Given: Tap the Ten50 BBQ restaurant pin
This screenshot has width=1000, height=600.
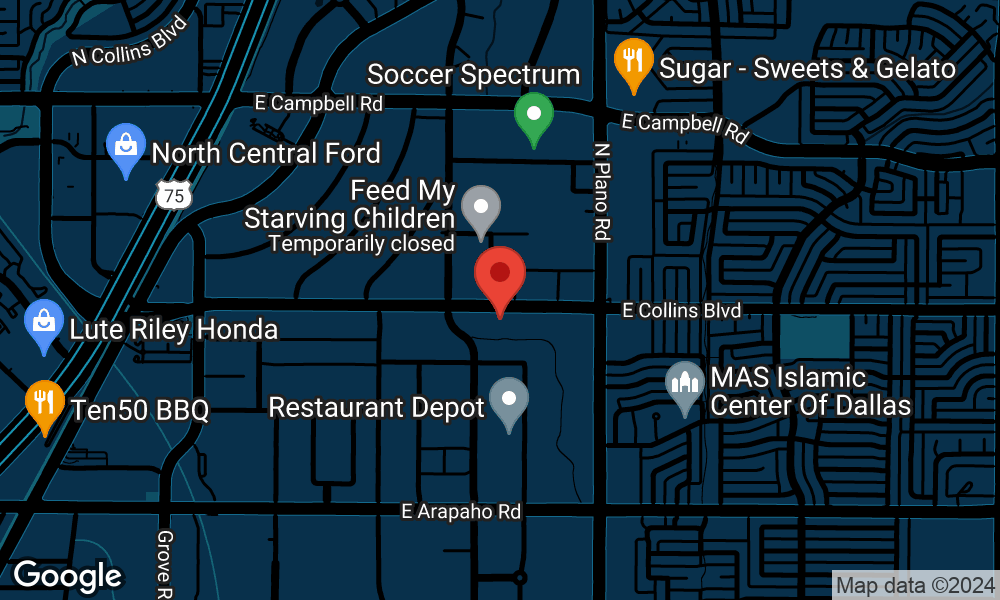Looking at the screenshot, I should (44, 403).
